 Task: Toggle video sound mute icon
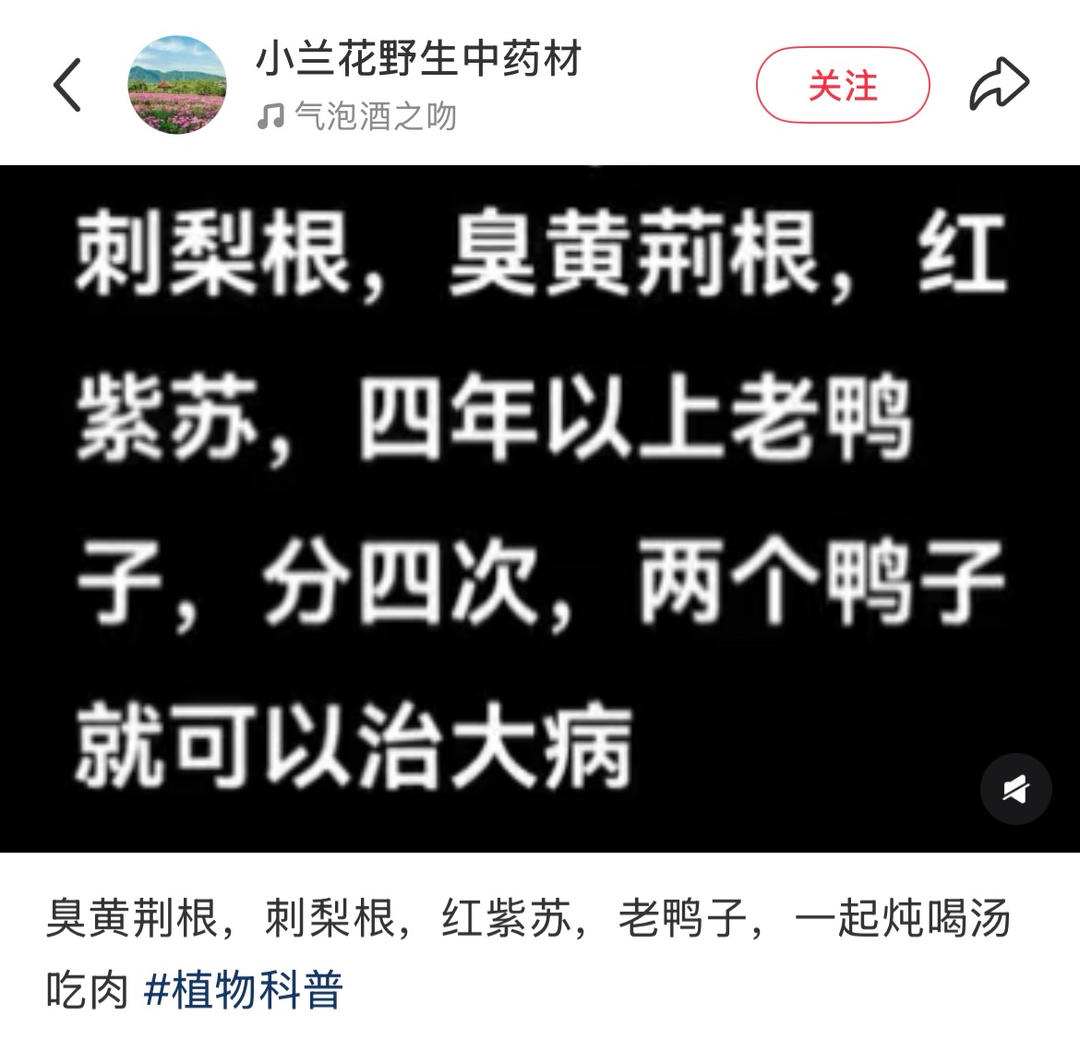(x=1015, y=790)
